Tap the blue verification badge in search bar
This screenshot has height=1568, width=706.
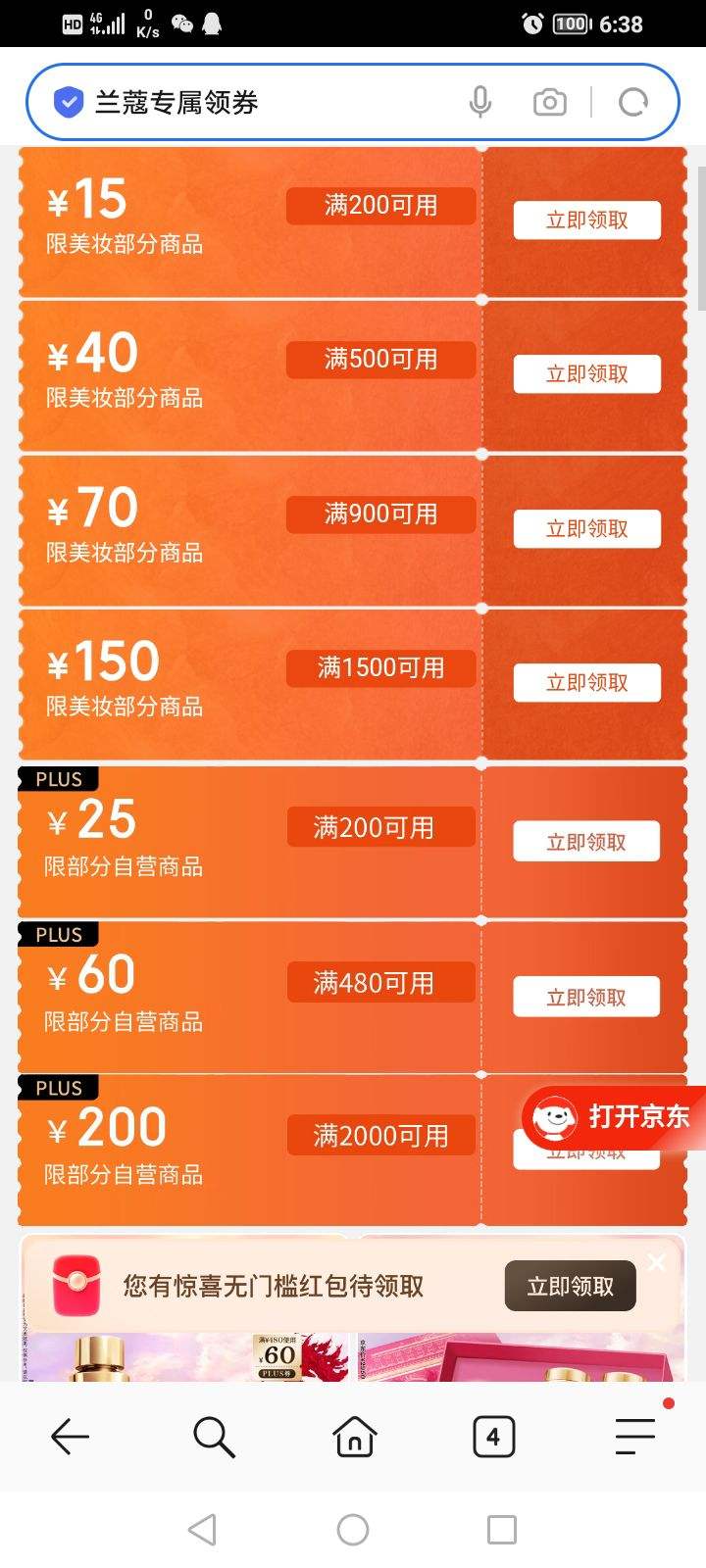[68, 101]
